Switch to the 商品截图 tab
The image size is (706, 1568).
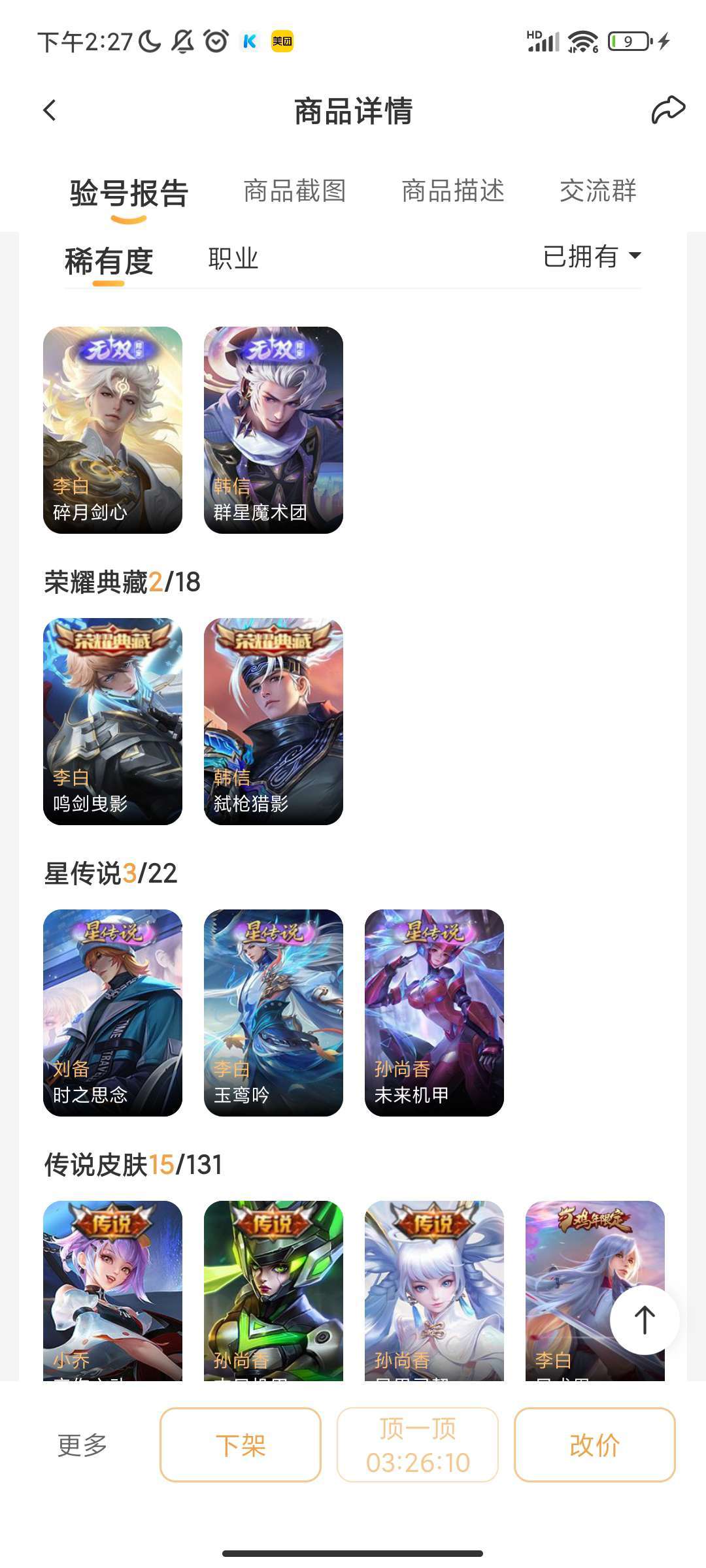click(x=294, y=191)
